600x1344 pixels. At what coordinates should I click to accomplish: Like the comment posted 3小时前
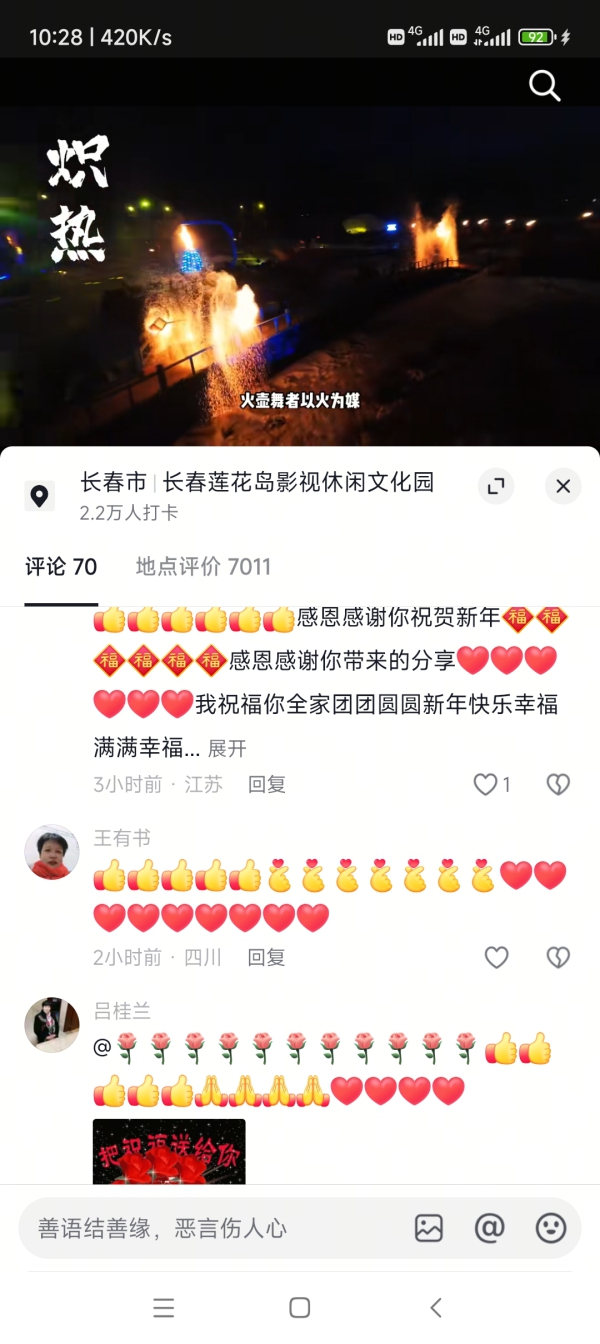(x=486, y=785)
